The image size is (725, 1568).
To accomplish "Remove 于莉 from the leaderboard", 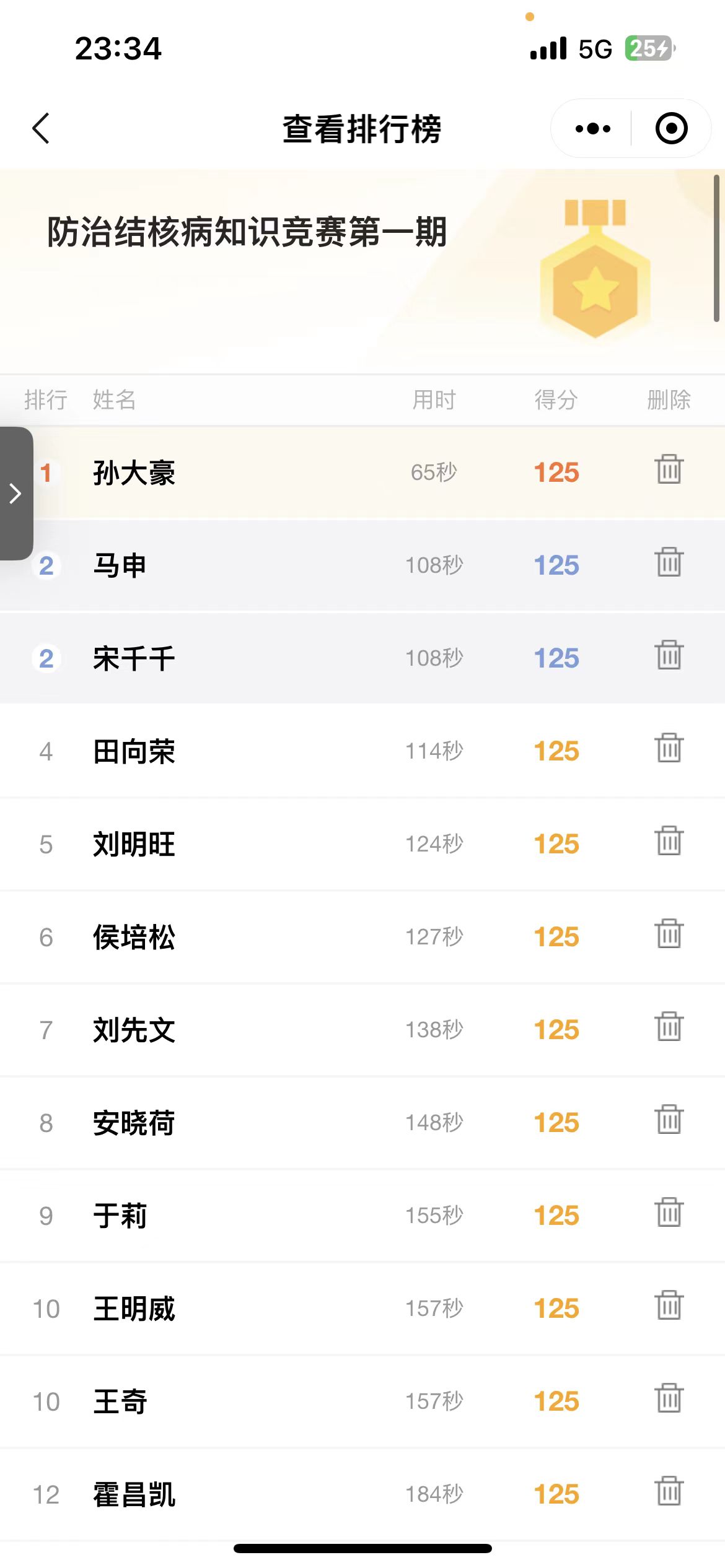I will coord(669,1212).
